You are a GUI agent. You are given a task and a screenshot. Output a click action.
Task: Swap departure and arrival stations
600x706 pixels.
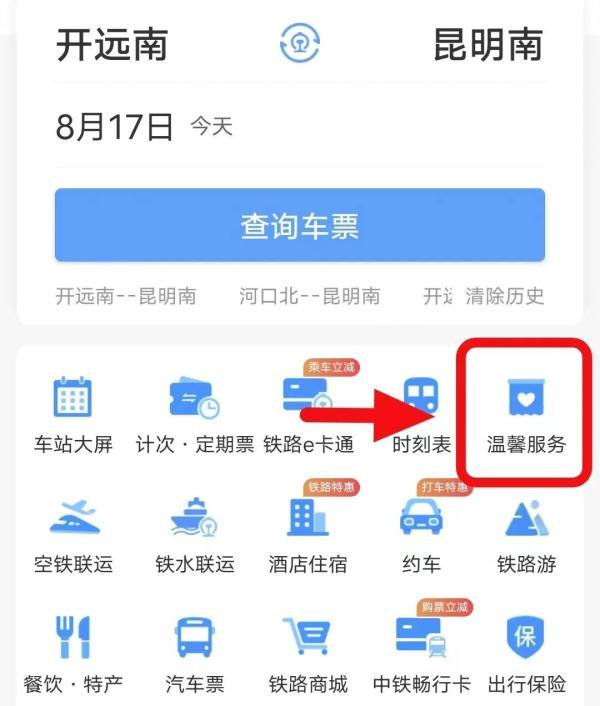(300, 45)
